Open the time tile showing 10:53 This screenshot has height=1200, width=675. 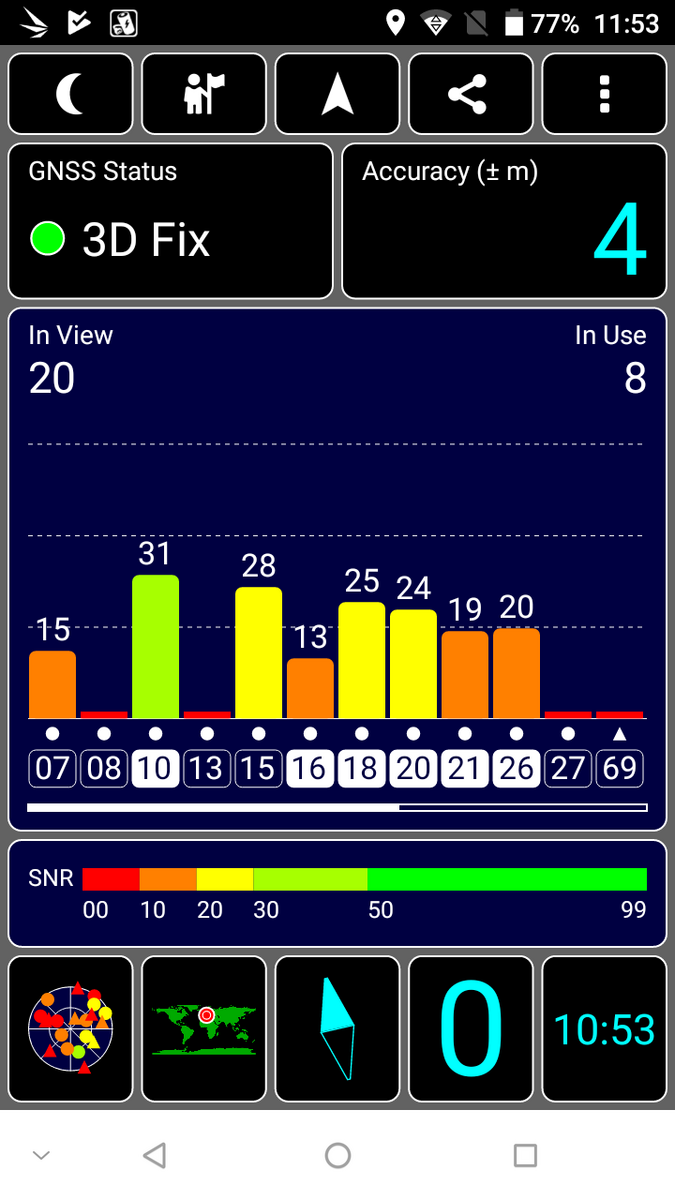click(x=604, y=1028)
